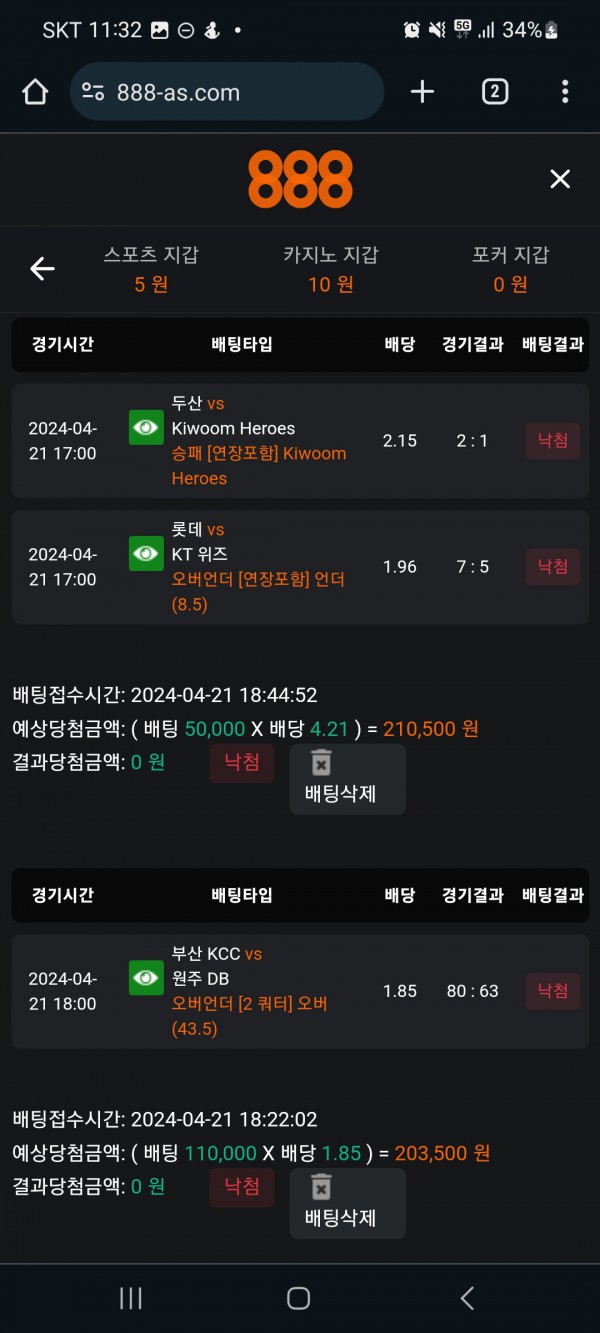Image resolution: width=600 pixels, height=1333 pixels.
Task: Select the 포커 지갑 wallet
Action: [511, 269]
